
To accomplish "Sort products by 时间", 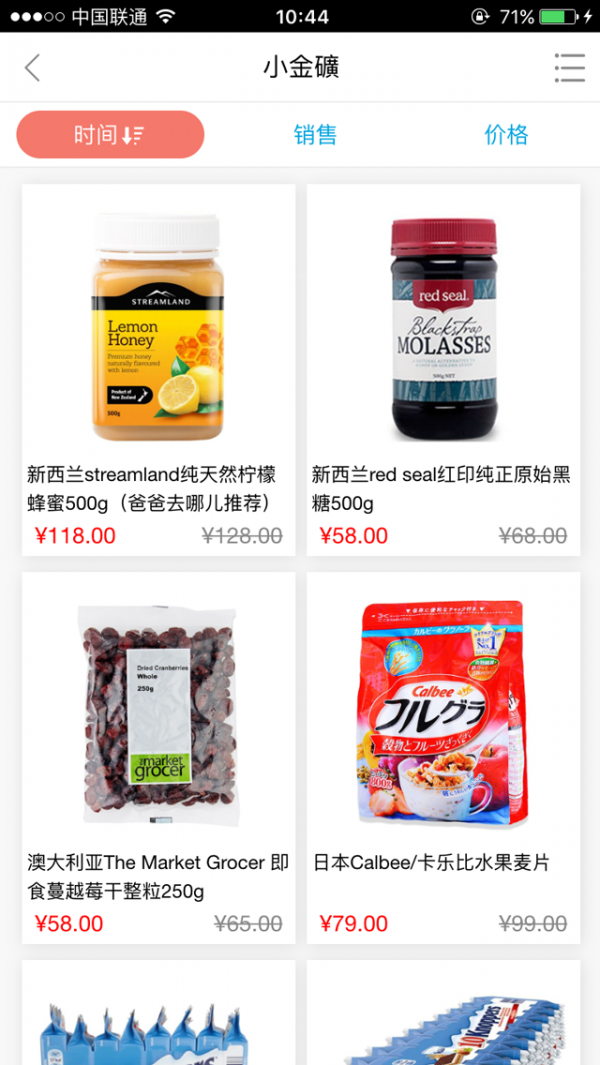I will click(110, 135).
